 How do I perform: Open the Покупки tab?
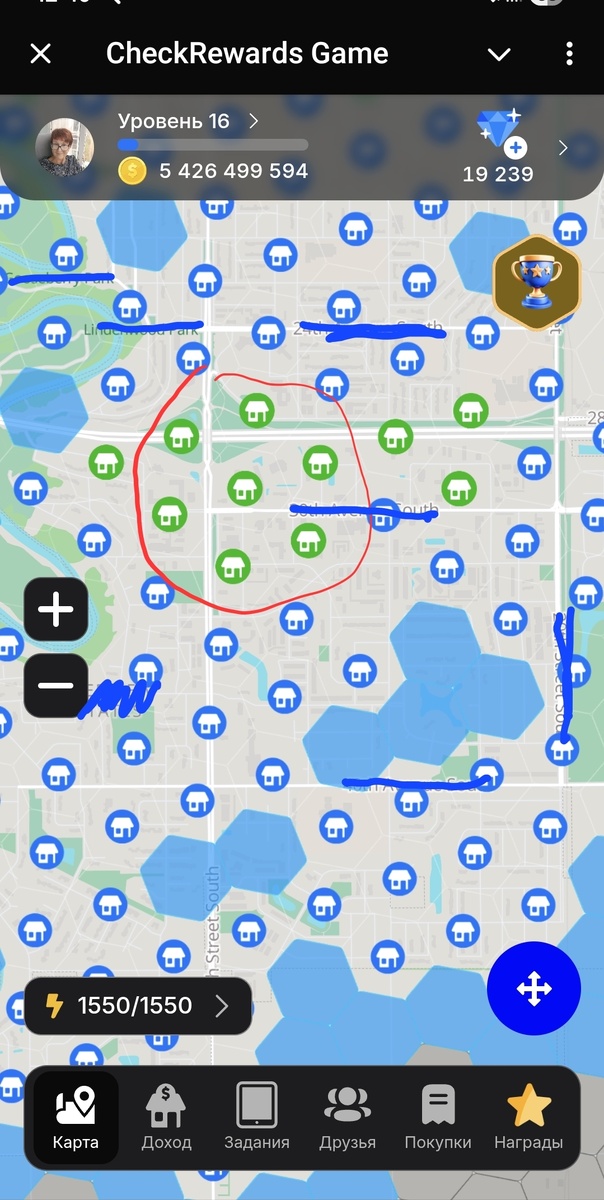(438, 1117)
